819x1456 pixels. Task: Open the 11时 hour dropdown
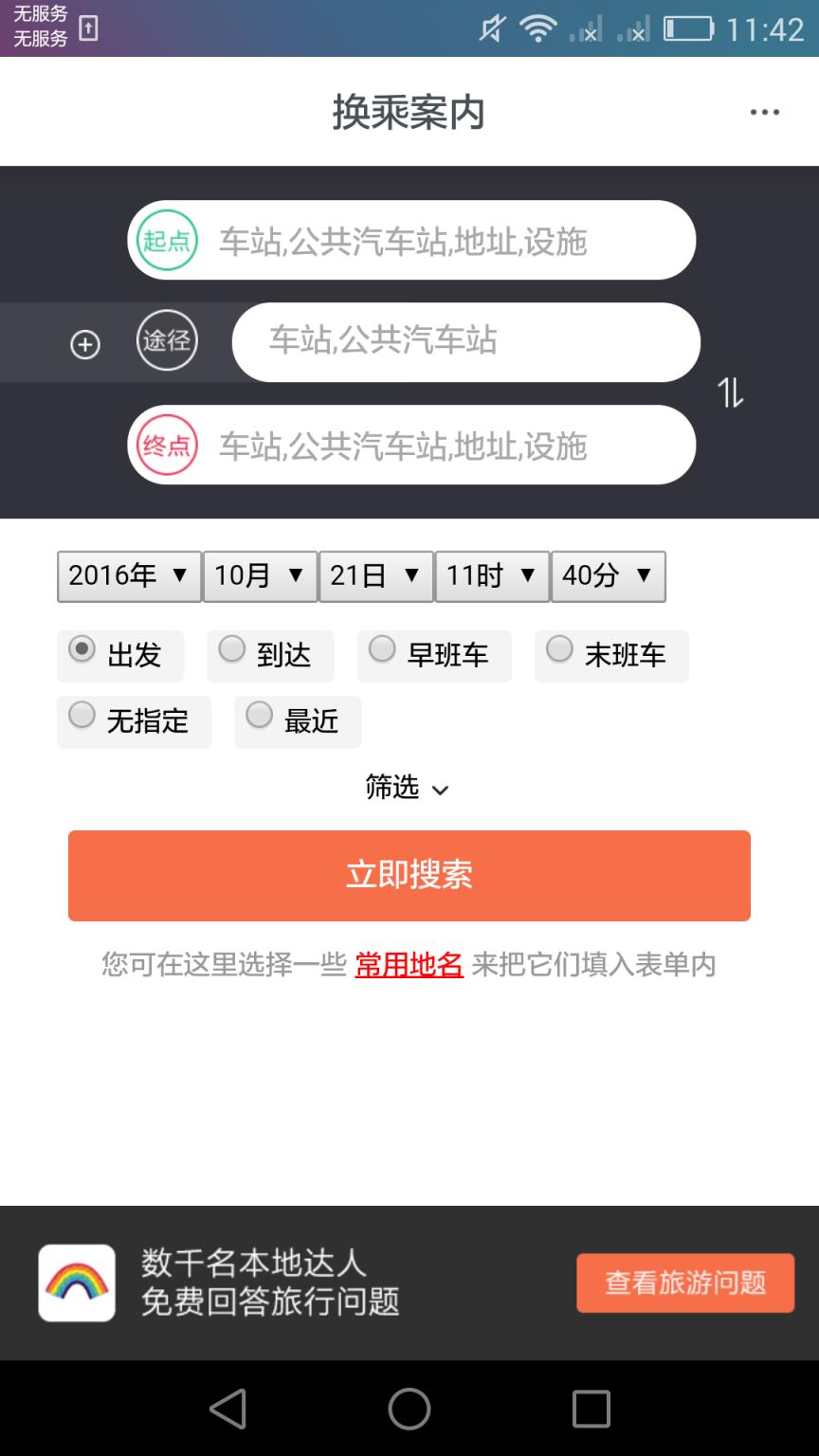point(491,575)
